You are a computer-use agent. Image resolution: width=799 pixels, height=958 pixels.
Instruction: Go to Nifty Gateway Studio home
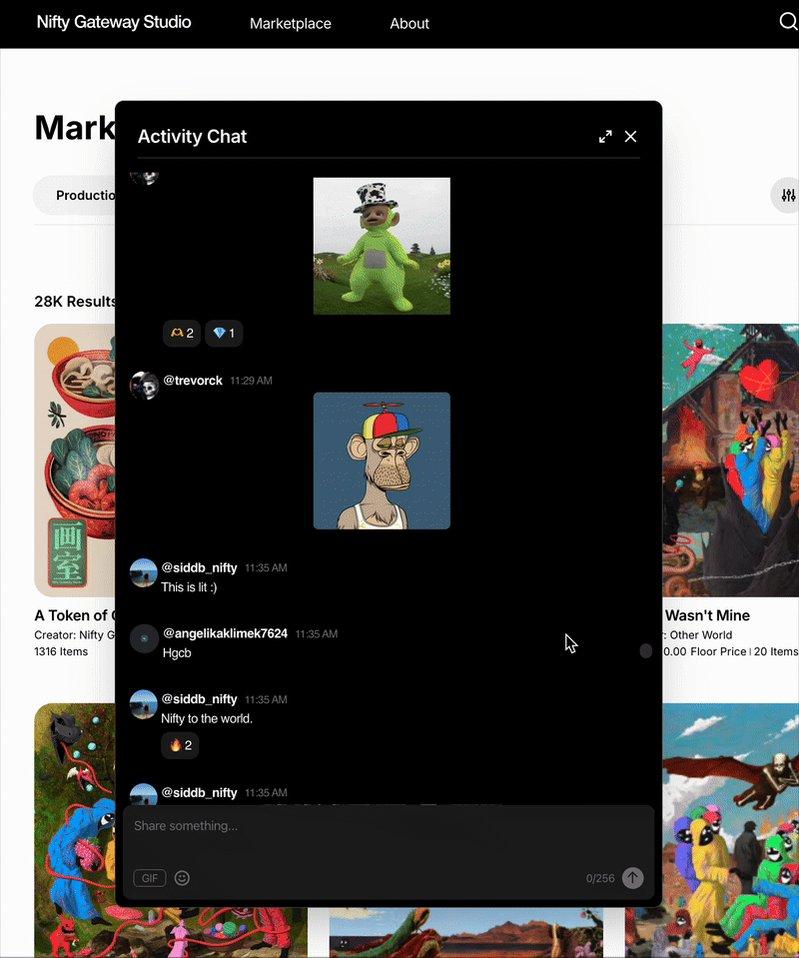point(113,22)
